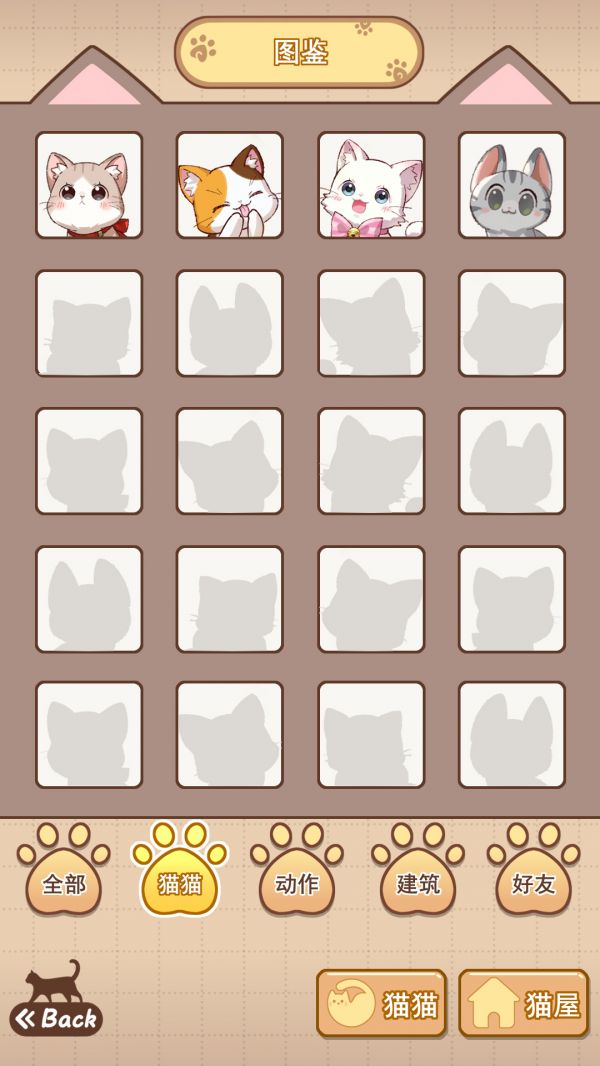Switch to the 好友 paw tab
The width and height of the screenshot is (600, 1066).
click(533, 882)
